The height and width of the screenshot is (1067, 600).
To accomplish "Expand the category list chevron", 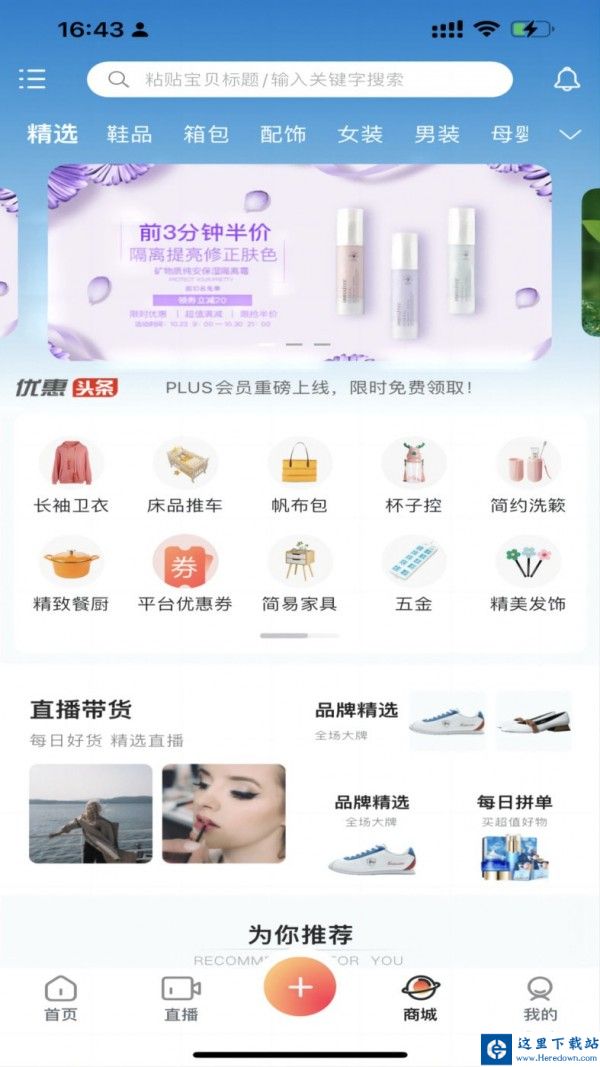I will [570, 134].
